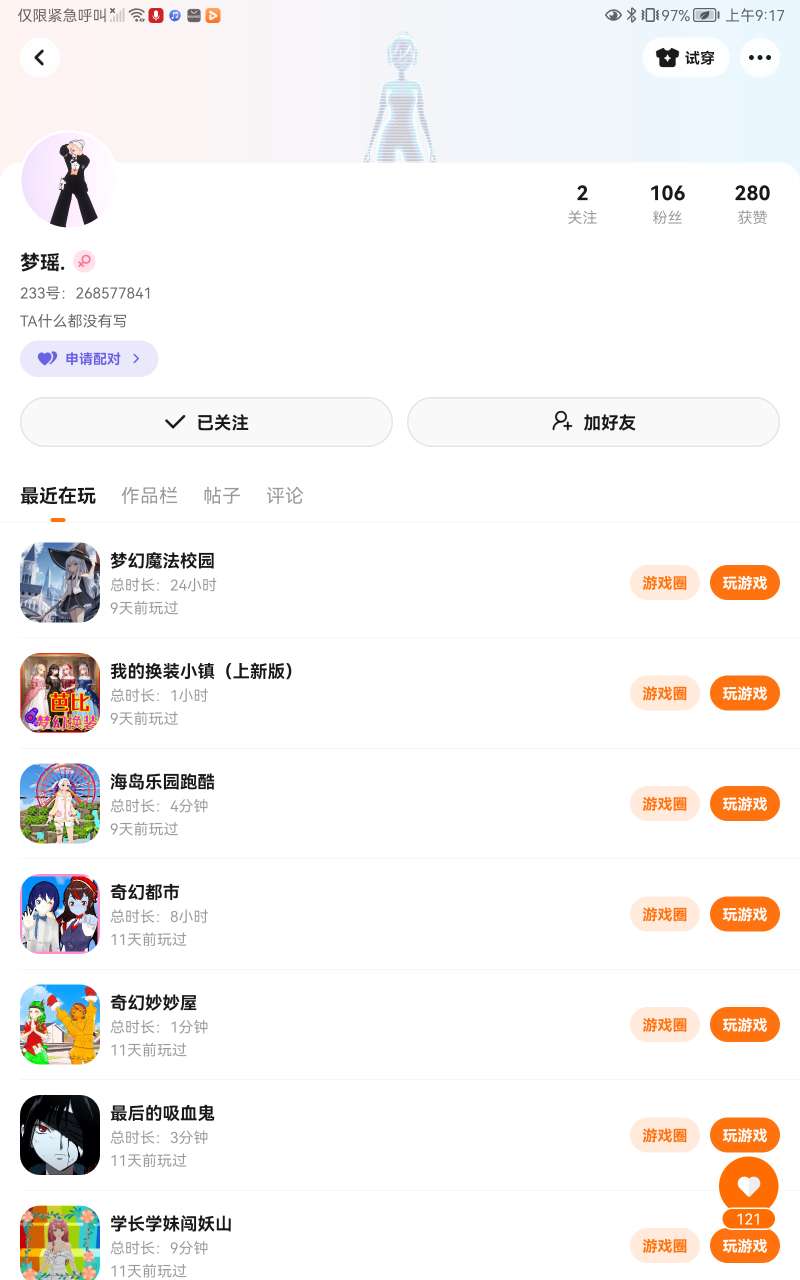
Task: Open the three-dot overflow menu
Action: [x=760, y=58]
